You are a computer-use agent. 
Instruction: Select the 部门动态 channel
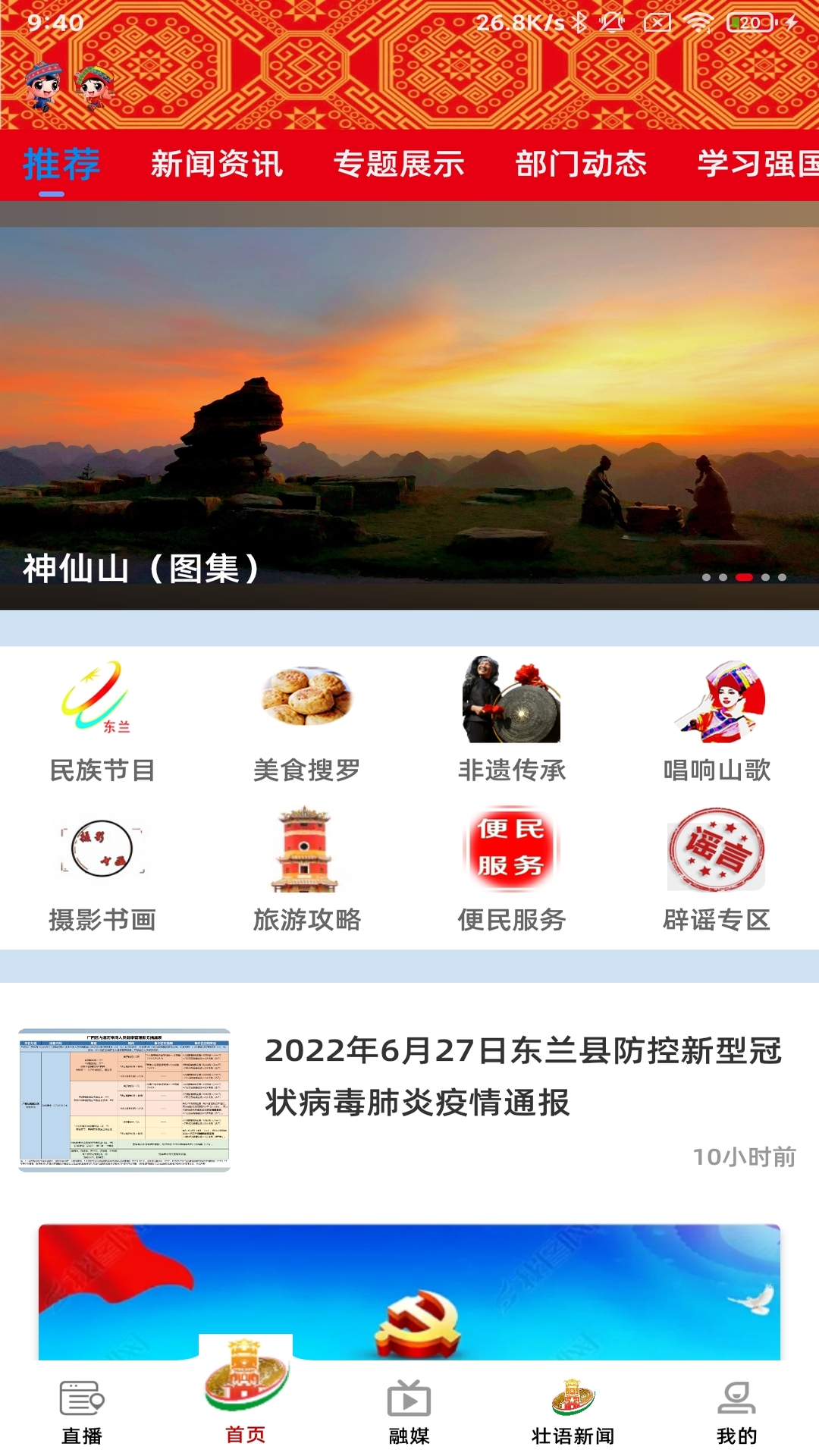coord(583,162)
